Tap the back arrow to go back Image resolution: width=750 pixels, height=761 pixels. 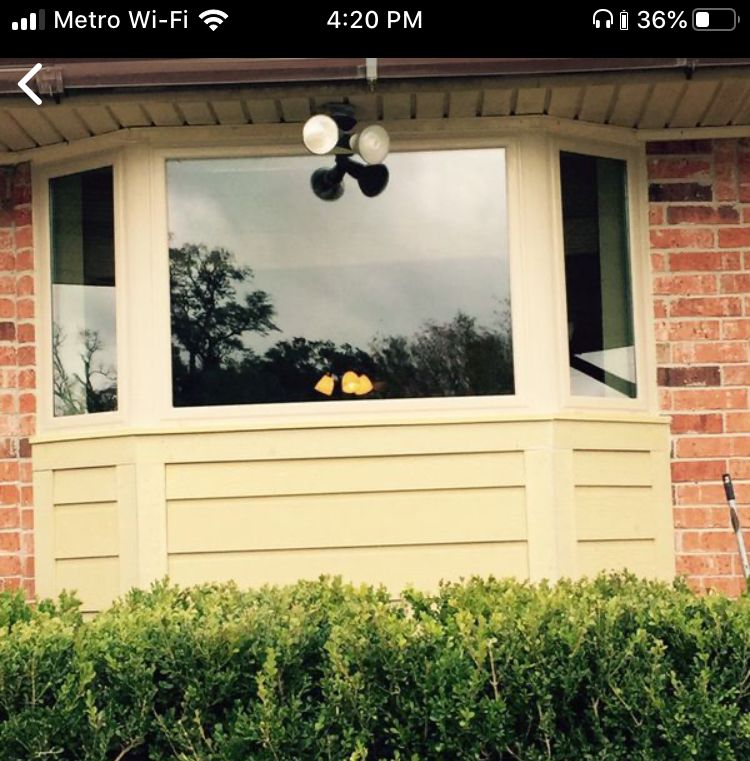[30, 84]
